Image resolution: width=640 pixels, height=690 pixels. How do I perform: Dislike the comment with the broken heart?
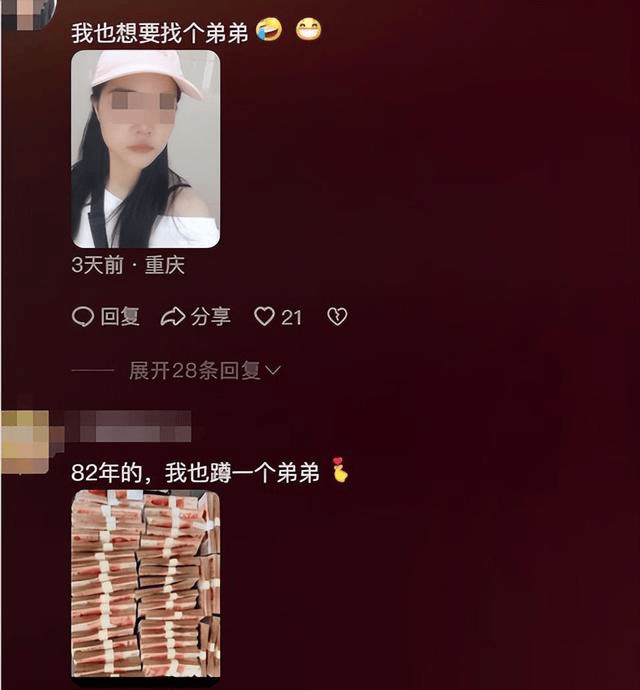338,317
